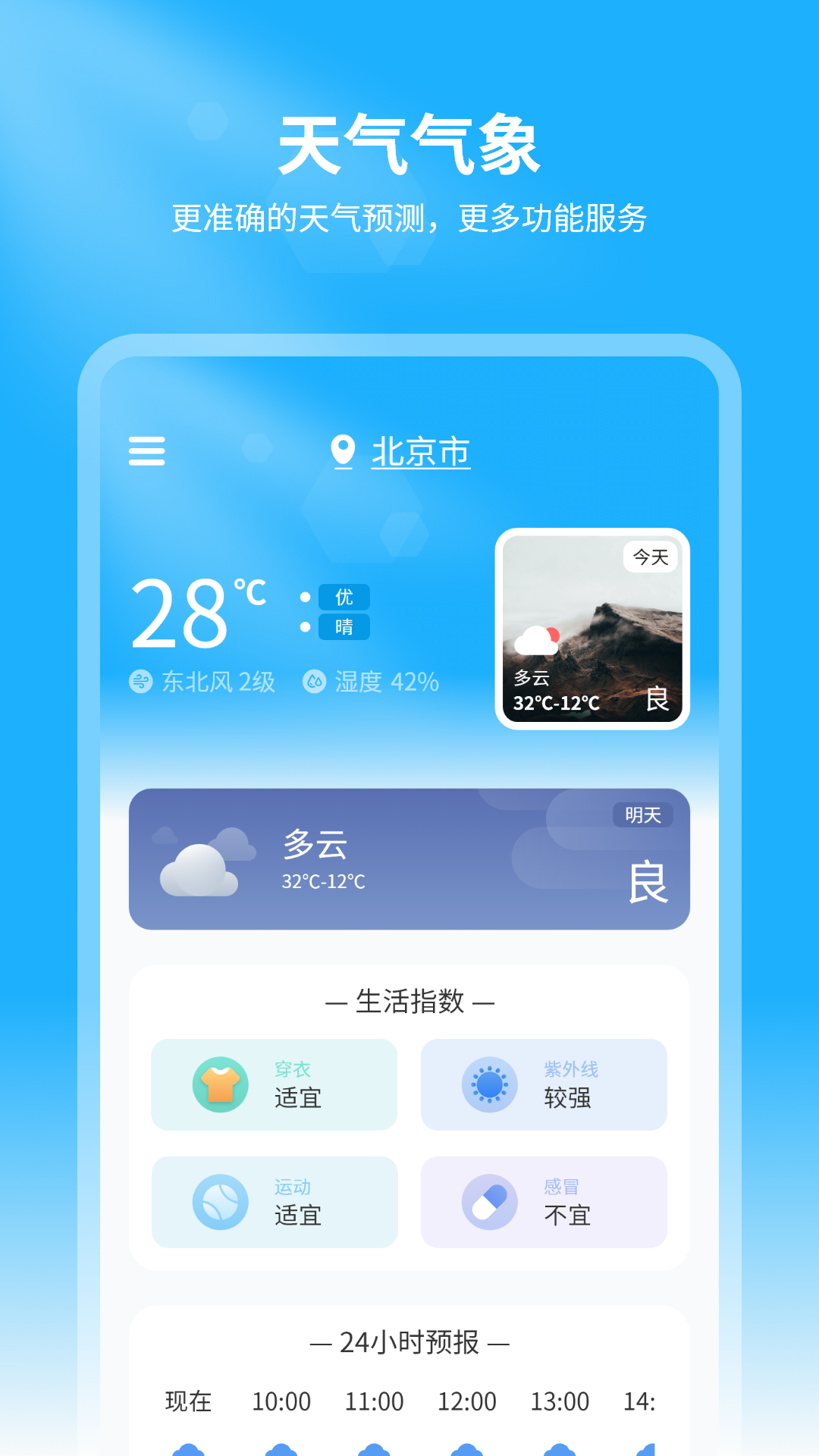819x1456 pixels.
Task: Open the 北京市 city selector link
Action: click(x=422, y=449)
